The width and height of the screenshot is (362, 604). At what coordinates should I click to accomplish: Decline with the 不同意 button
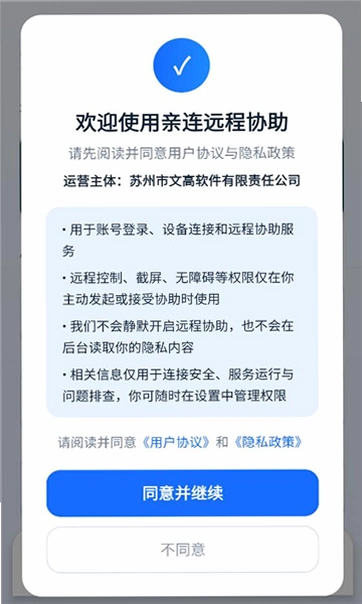(x=183, y=550)
